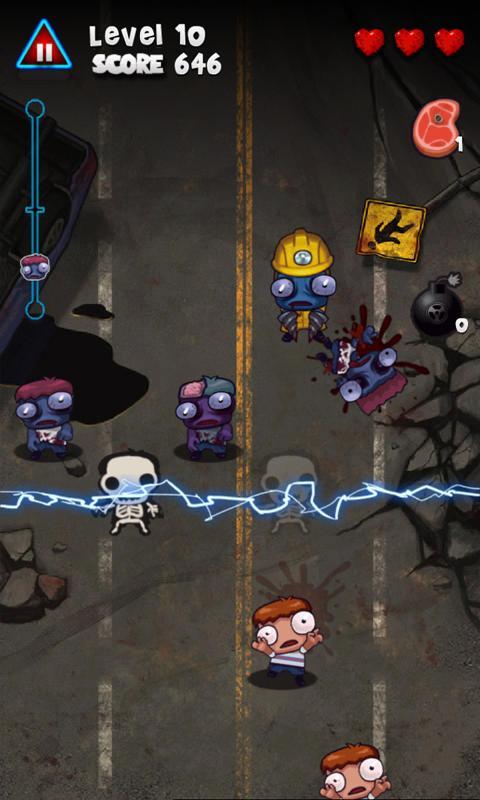This screenshot has width=480, height=800.
Task: Use the bomb power-up
Action: [437, 305]
